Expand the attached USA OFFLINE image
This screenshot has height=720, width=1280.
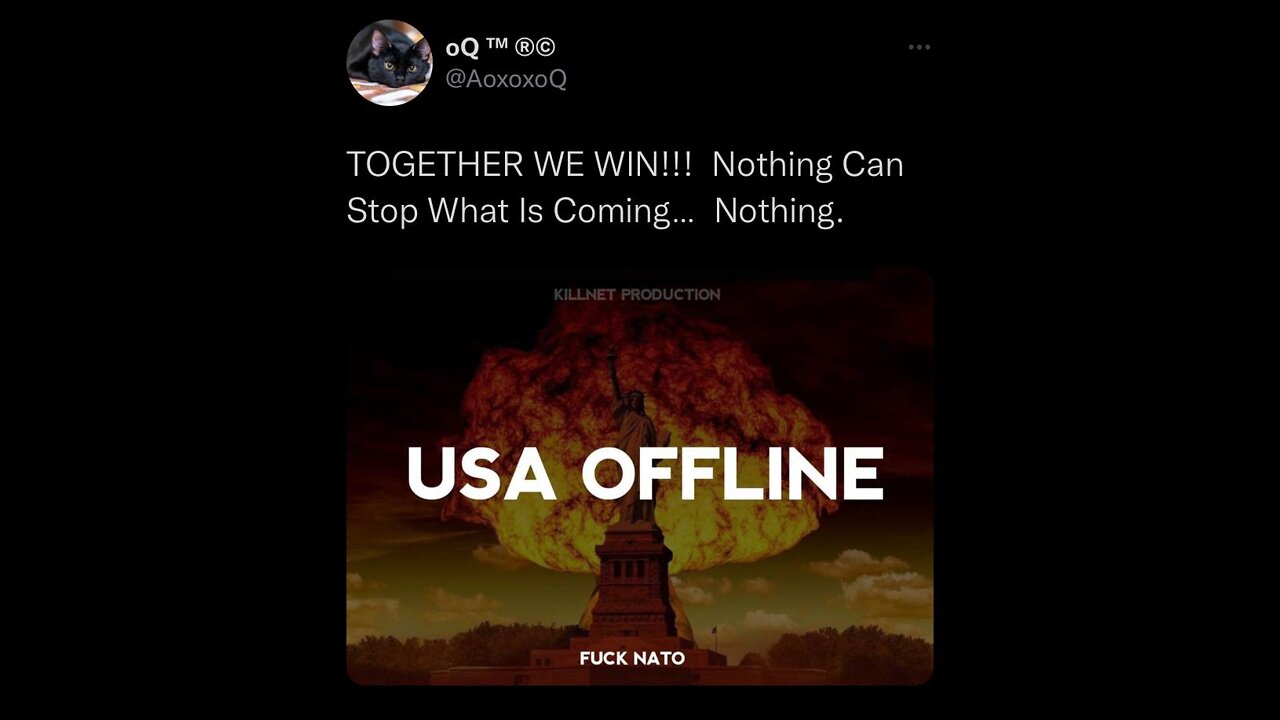tap(640, 476)
